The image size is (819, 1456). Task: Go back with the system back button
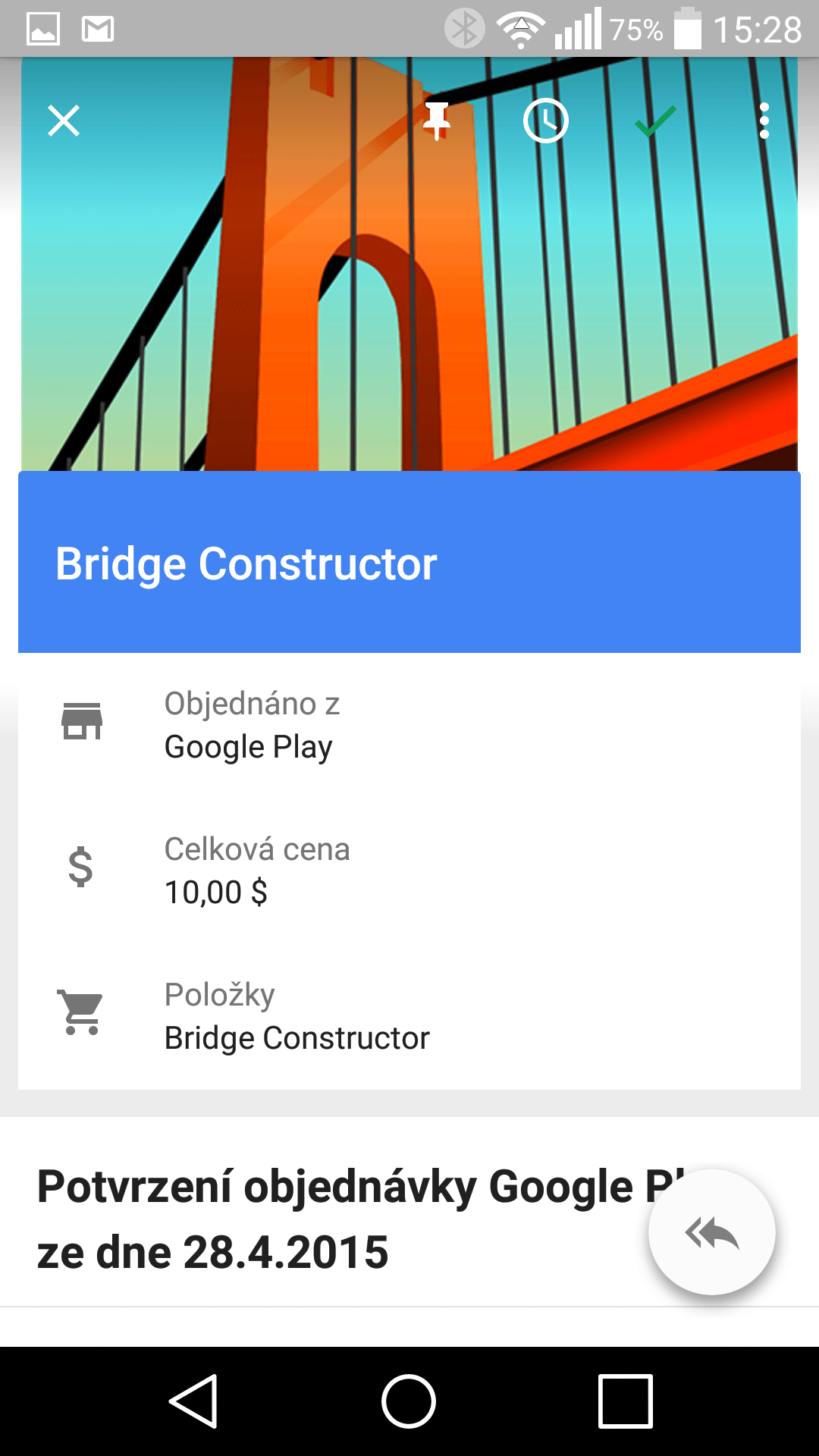click(x=193, y=1401)
